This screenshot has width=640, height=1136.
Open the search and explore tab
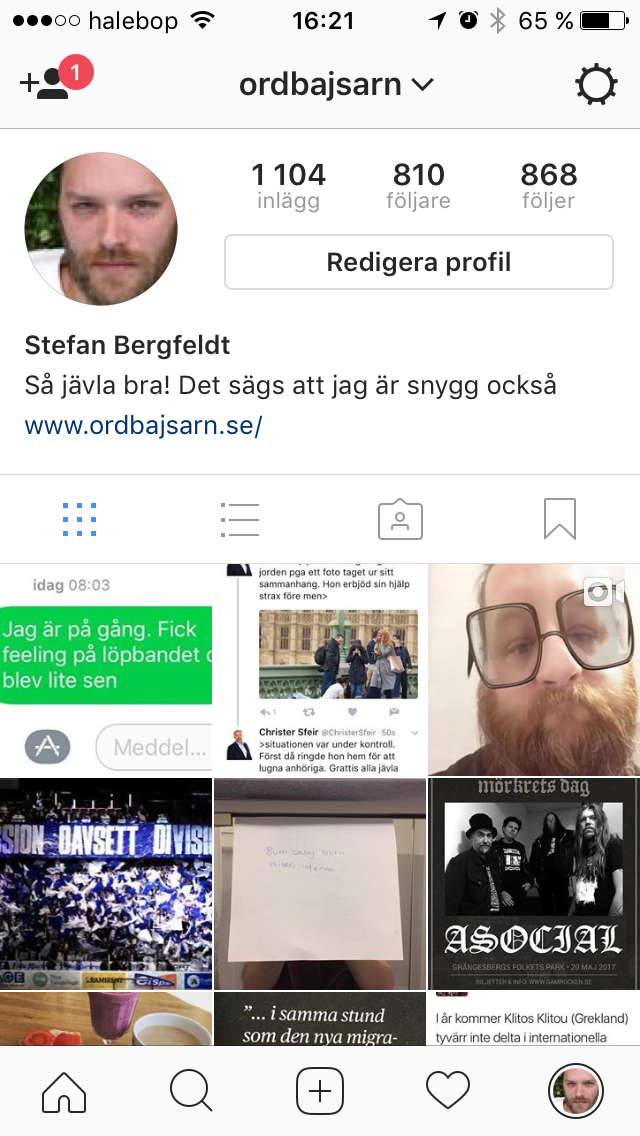pyautogui.click(x=191, y=1091)
